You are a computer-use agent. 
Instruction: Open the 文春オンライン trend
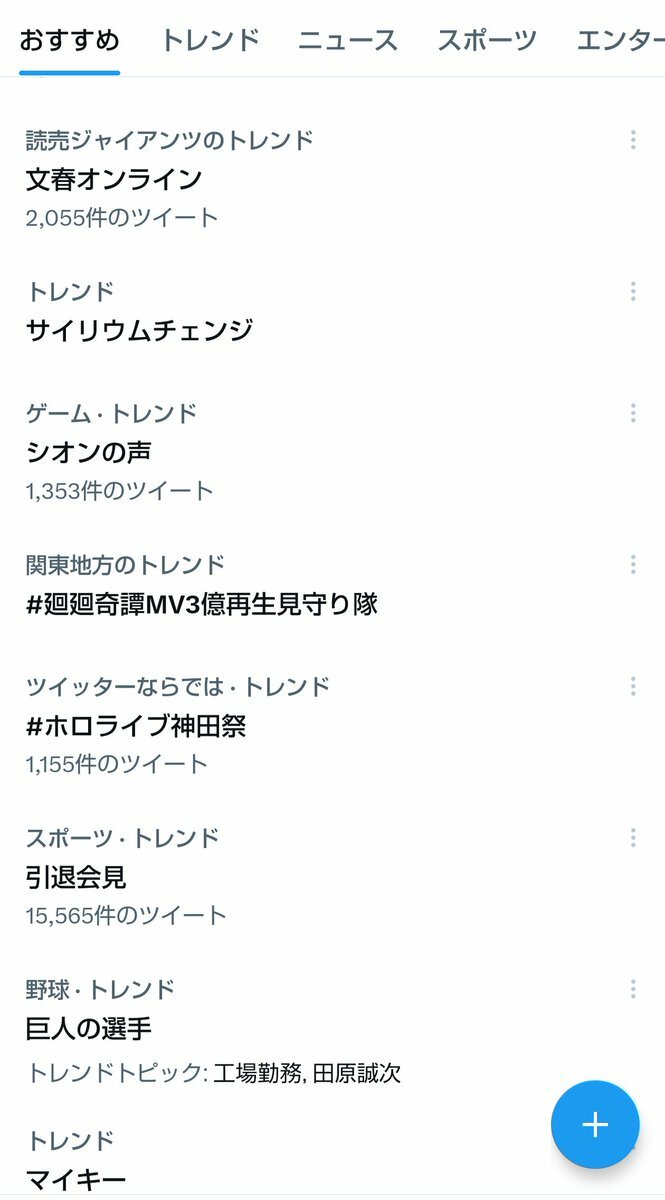click(x=114, y=180)
